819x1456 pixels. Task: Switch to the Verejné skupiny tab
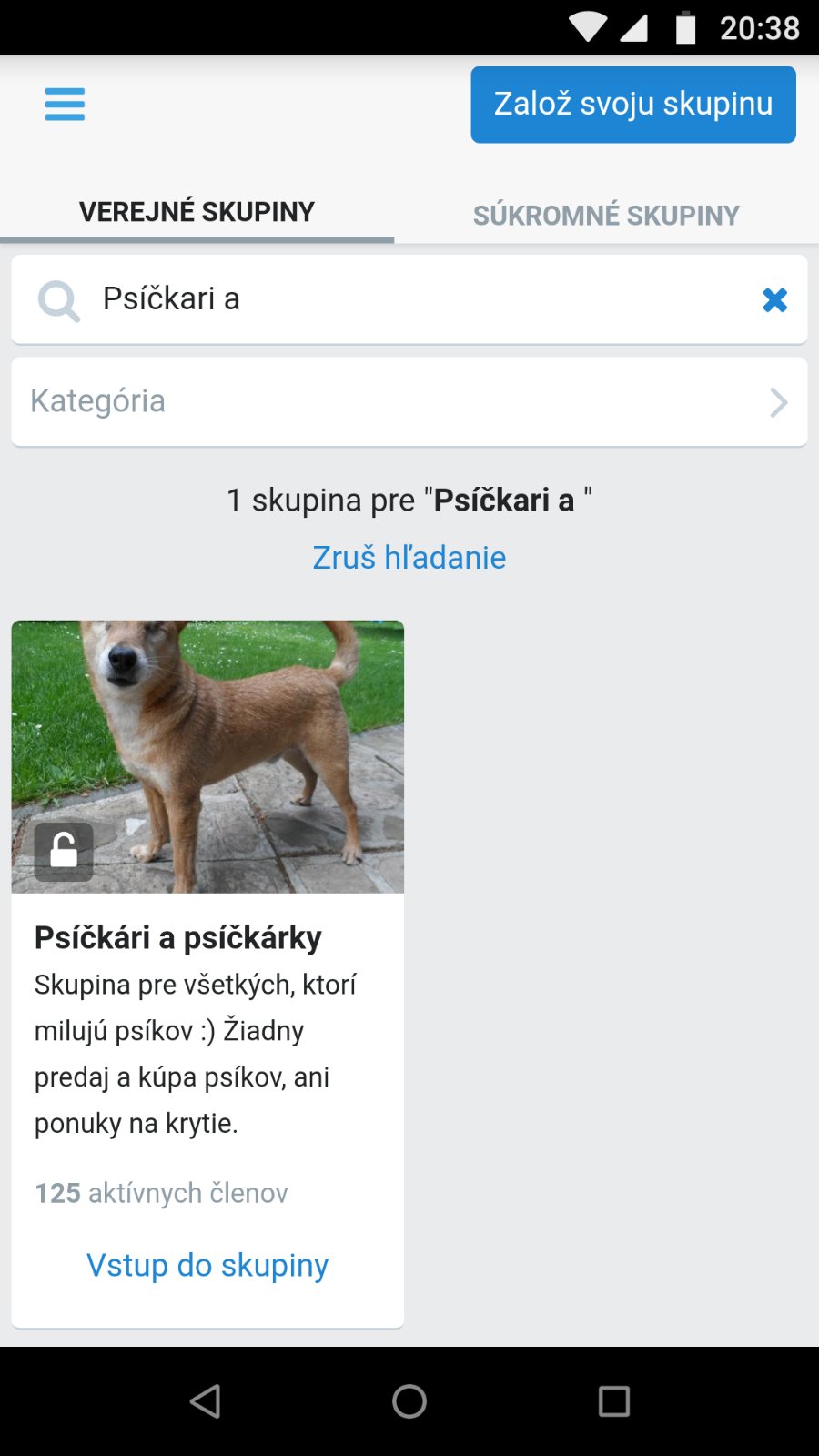197,212
